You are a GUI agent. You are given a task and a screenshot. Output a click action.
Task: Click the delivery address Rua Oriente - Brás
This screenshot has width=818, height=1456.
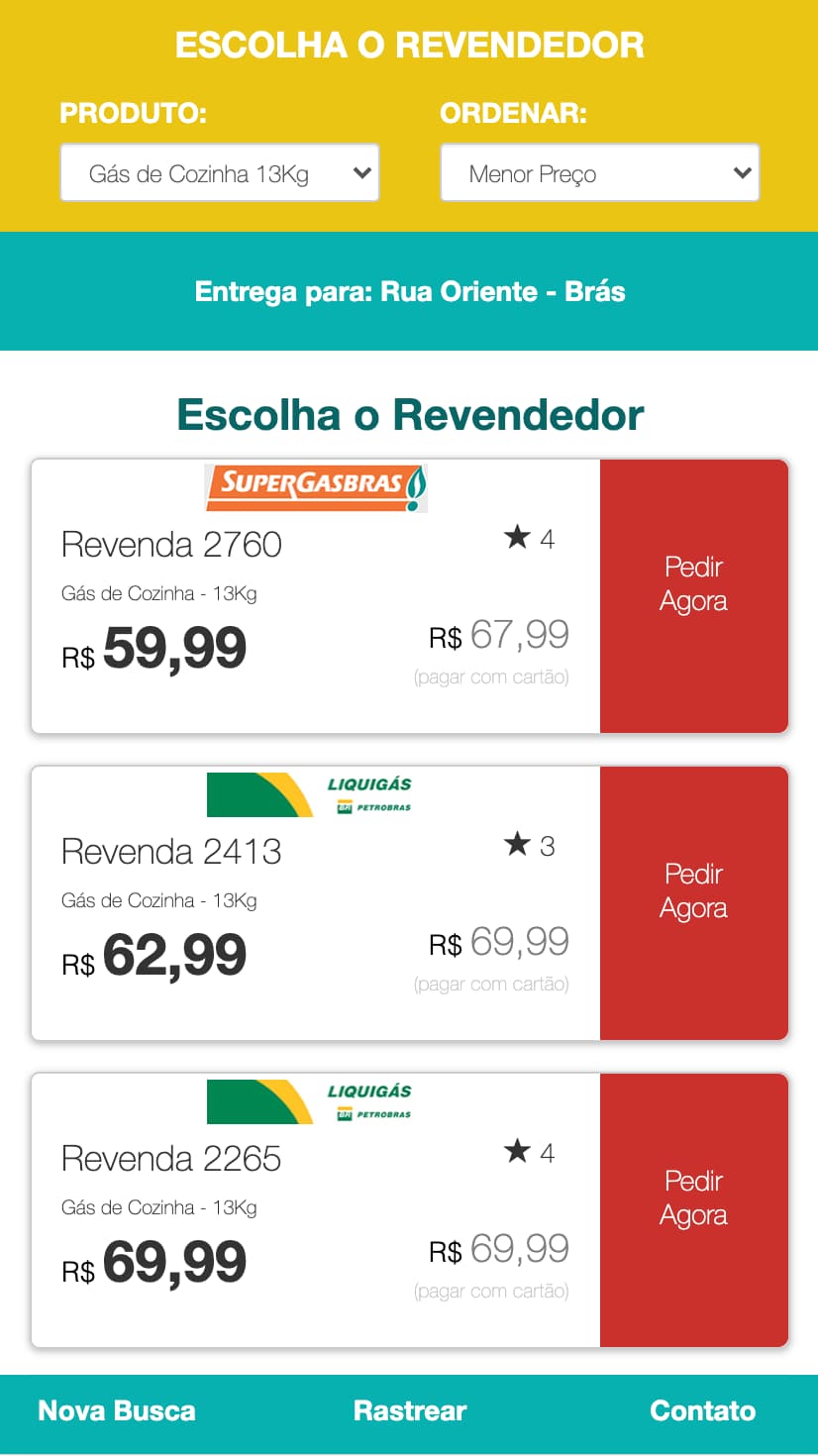pos(409,292)
